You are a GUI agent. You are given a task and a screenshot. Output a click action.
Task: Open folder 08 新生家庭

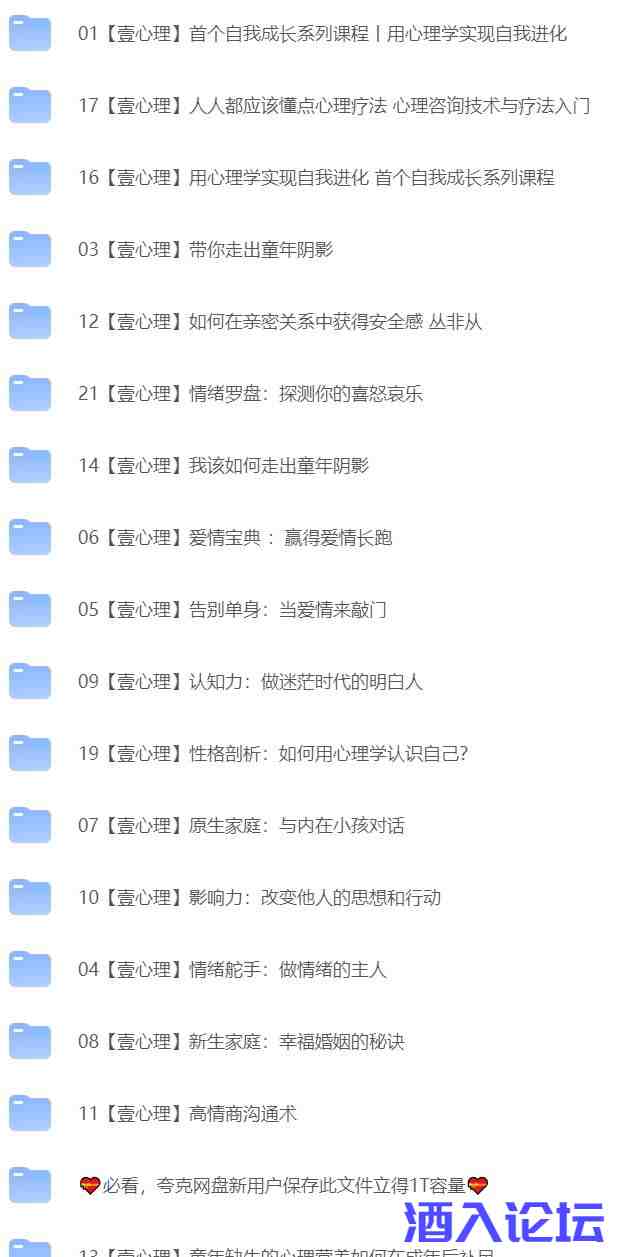pyautogui.click(x=241, y=1042)
